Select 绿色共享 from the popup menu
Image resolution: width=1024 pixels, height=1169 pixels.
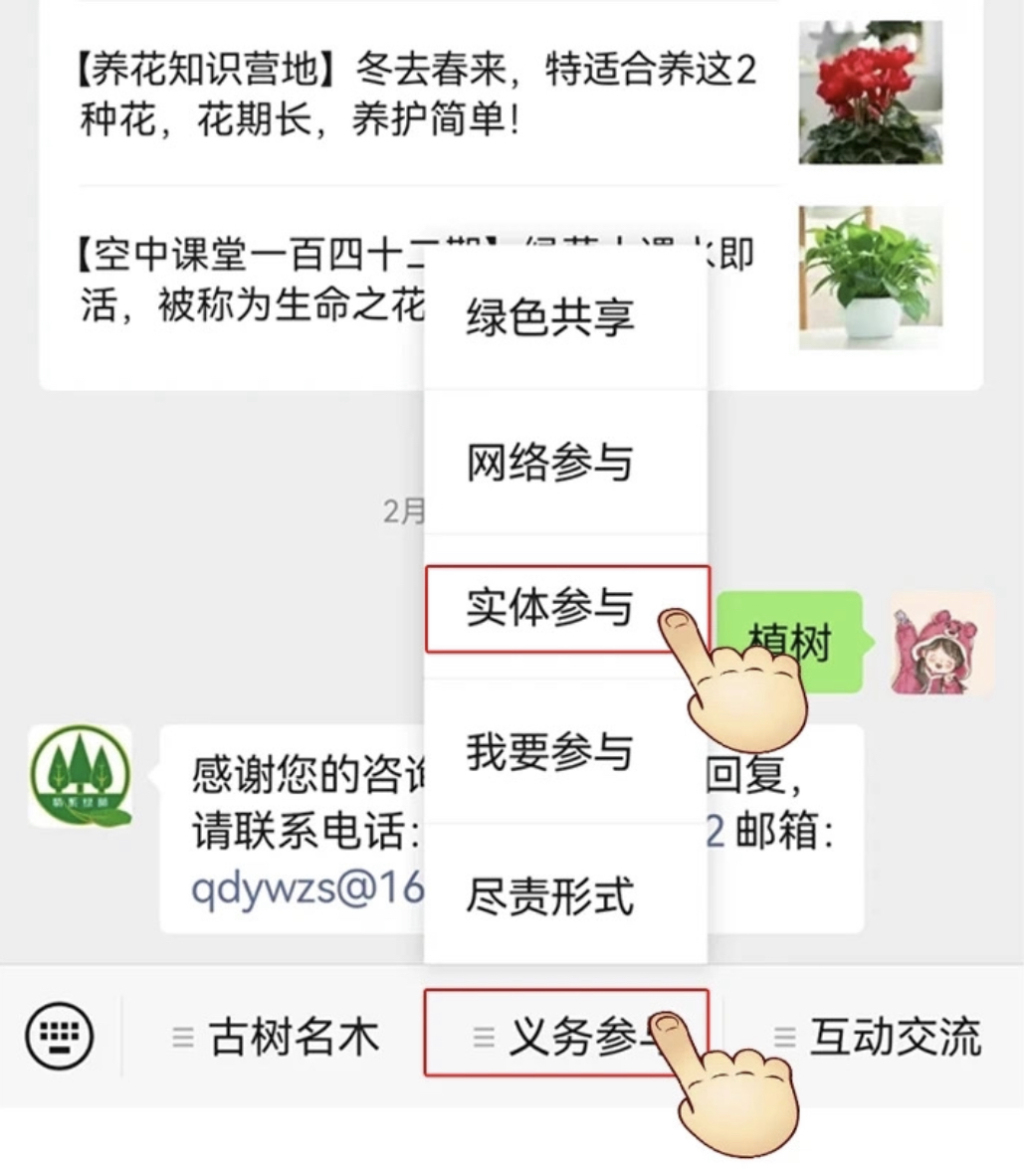pyautogui.click(x=550, y=318)
